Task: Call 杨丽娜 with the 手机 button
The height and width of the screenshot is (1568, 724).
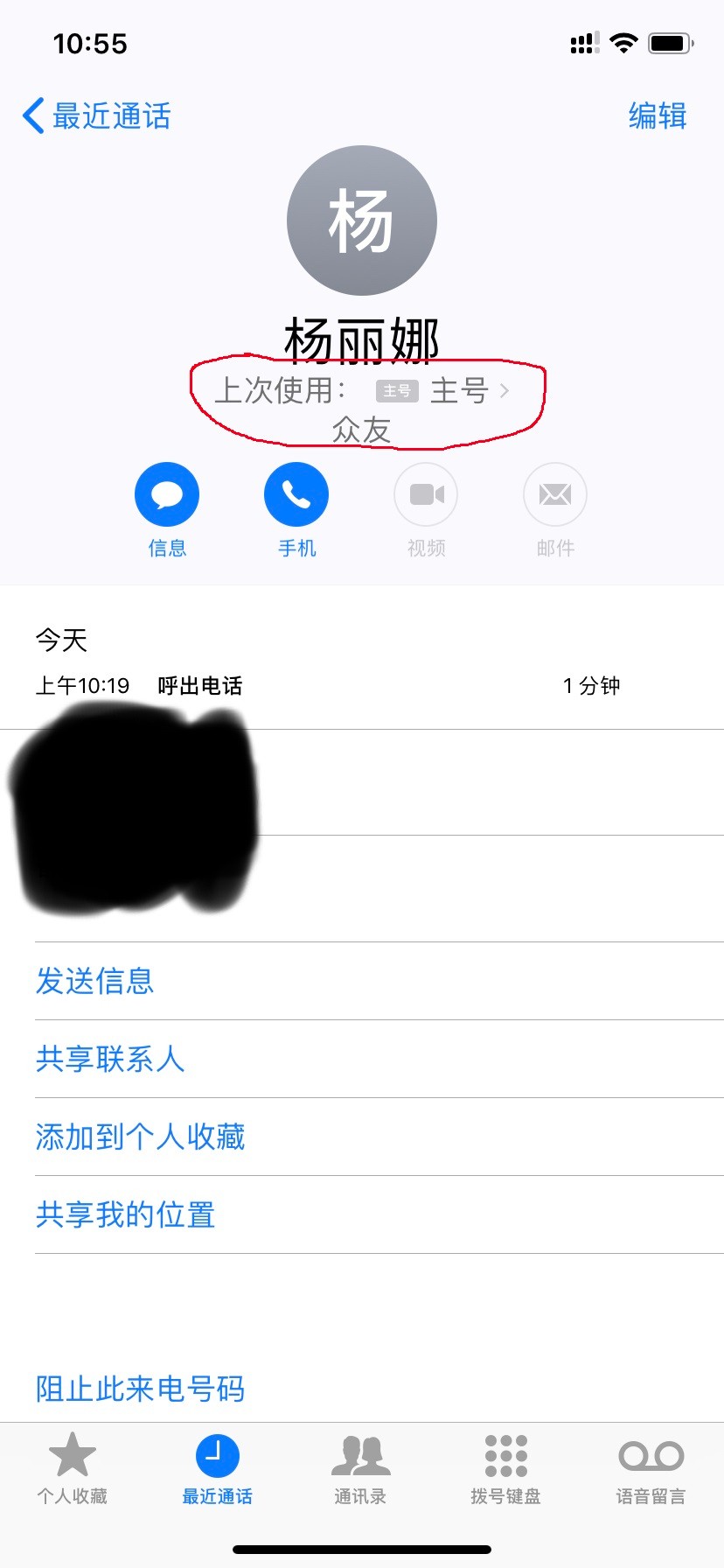Action: (296, 495)
